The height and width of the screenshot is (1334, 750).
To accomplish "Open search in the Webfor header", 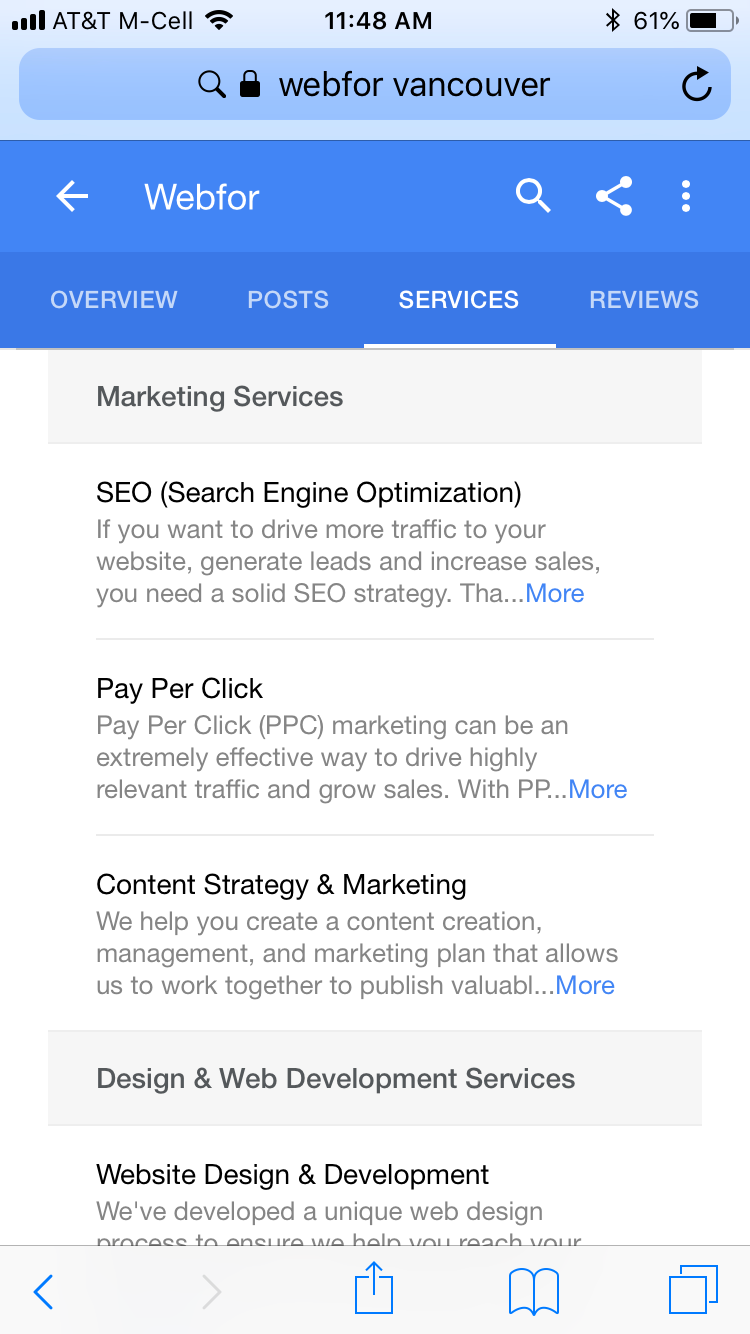I will 533,196.
